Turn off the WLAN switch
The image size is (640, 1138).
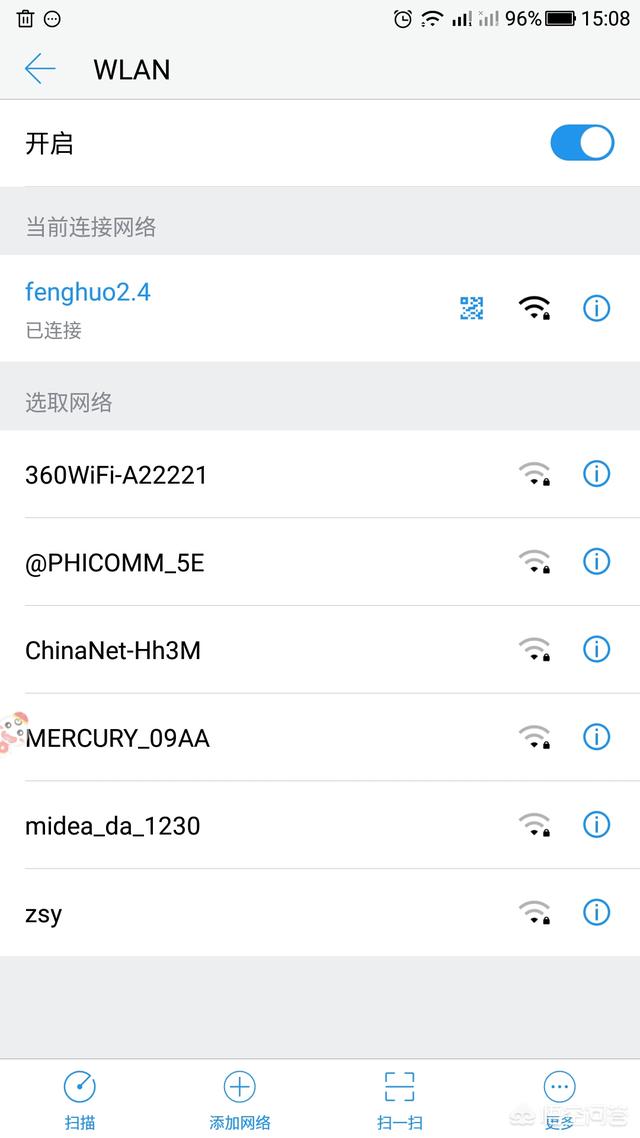click(581, 143)
